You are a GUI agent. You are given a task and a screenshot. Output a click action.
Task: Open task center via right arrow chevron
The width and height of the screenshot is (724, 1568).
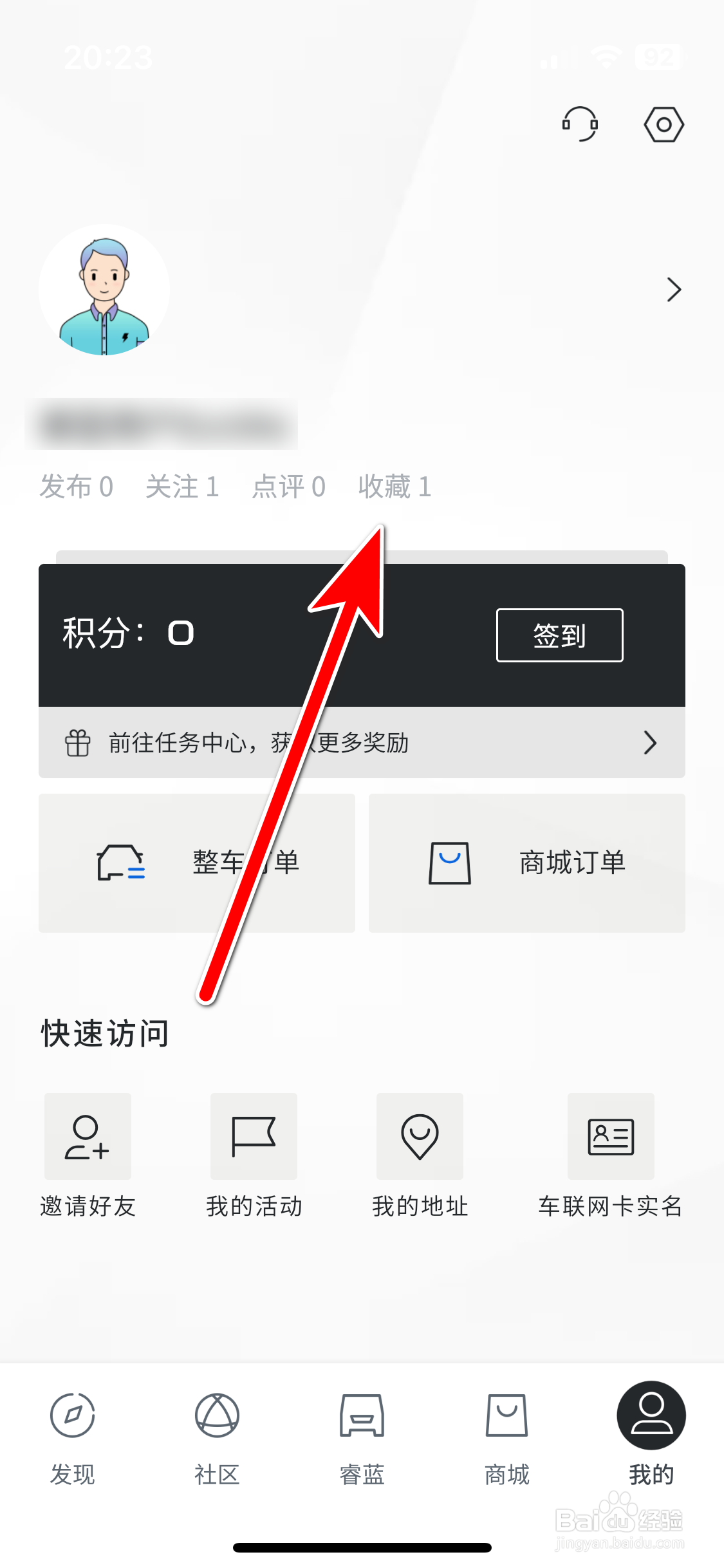pyautogui.click(x=649, y=742)
